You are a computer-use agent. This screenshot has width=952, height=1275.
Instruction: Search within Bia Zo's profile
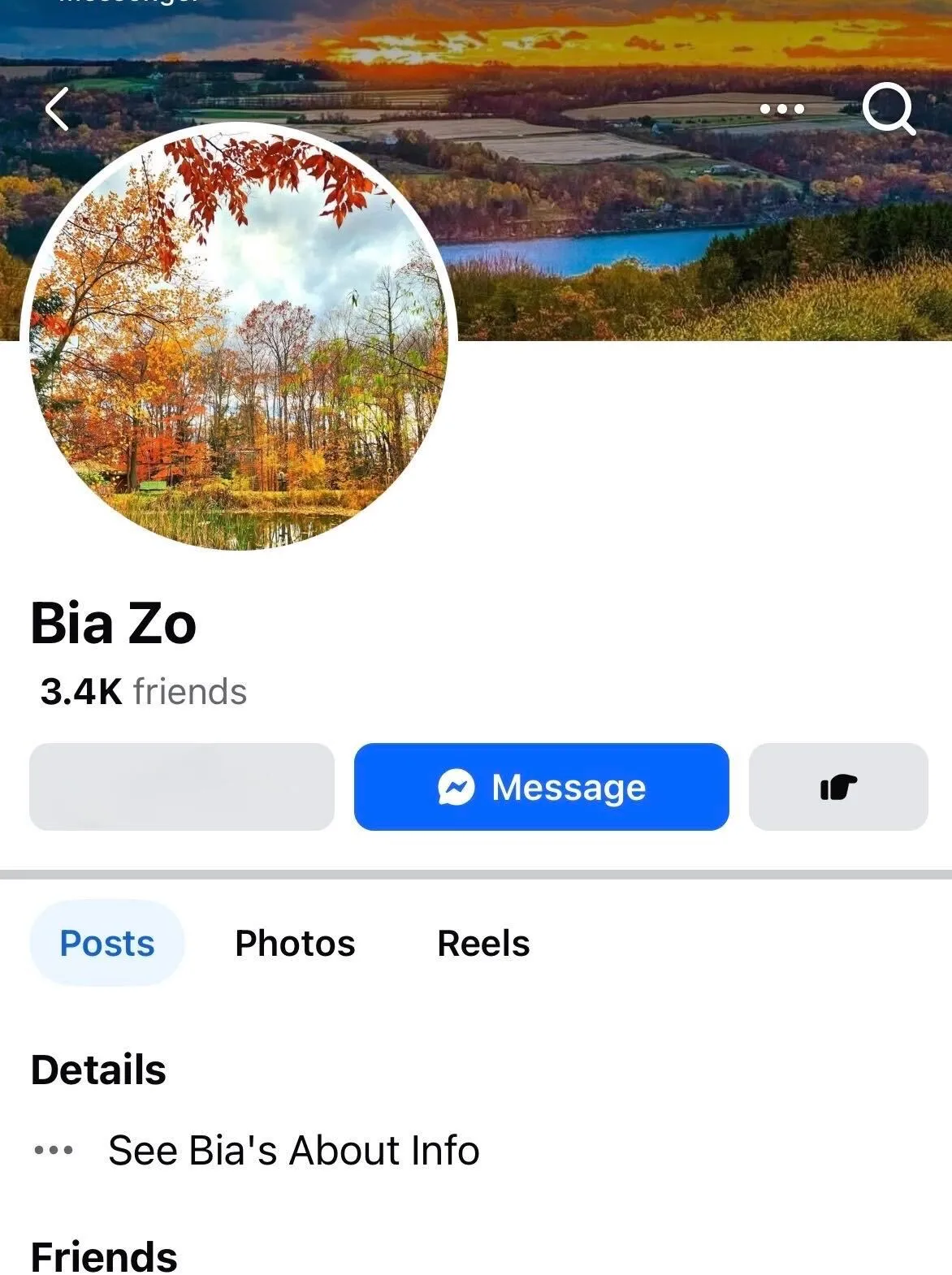888,109
